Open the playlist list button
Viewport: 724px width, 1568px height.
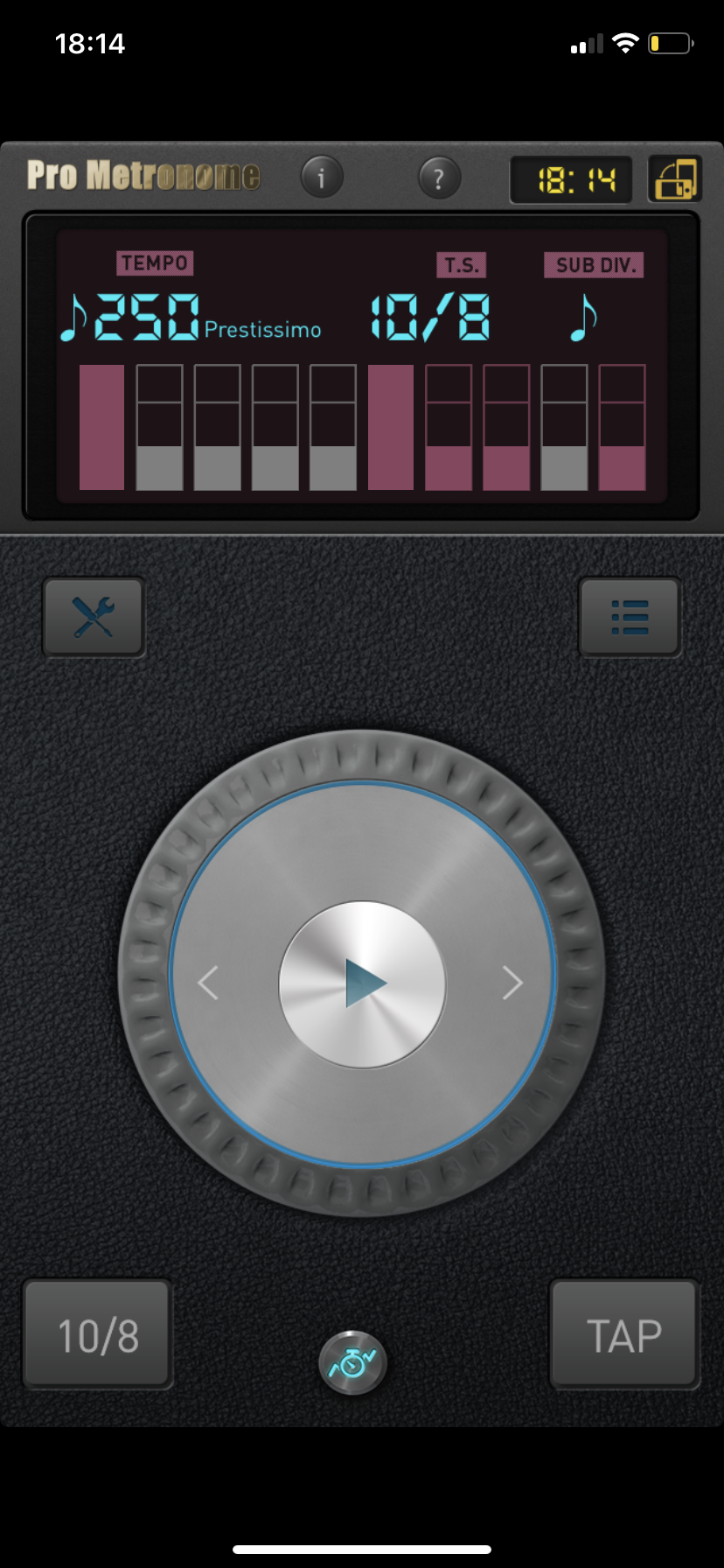click(630, 617)
